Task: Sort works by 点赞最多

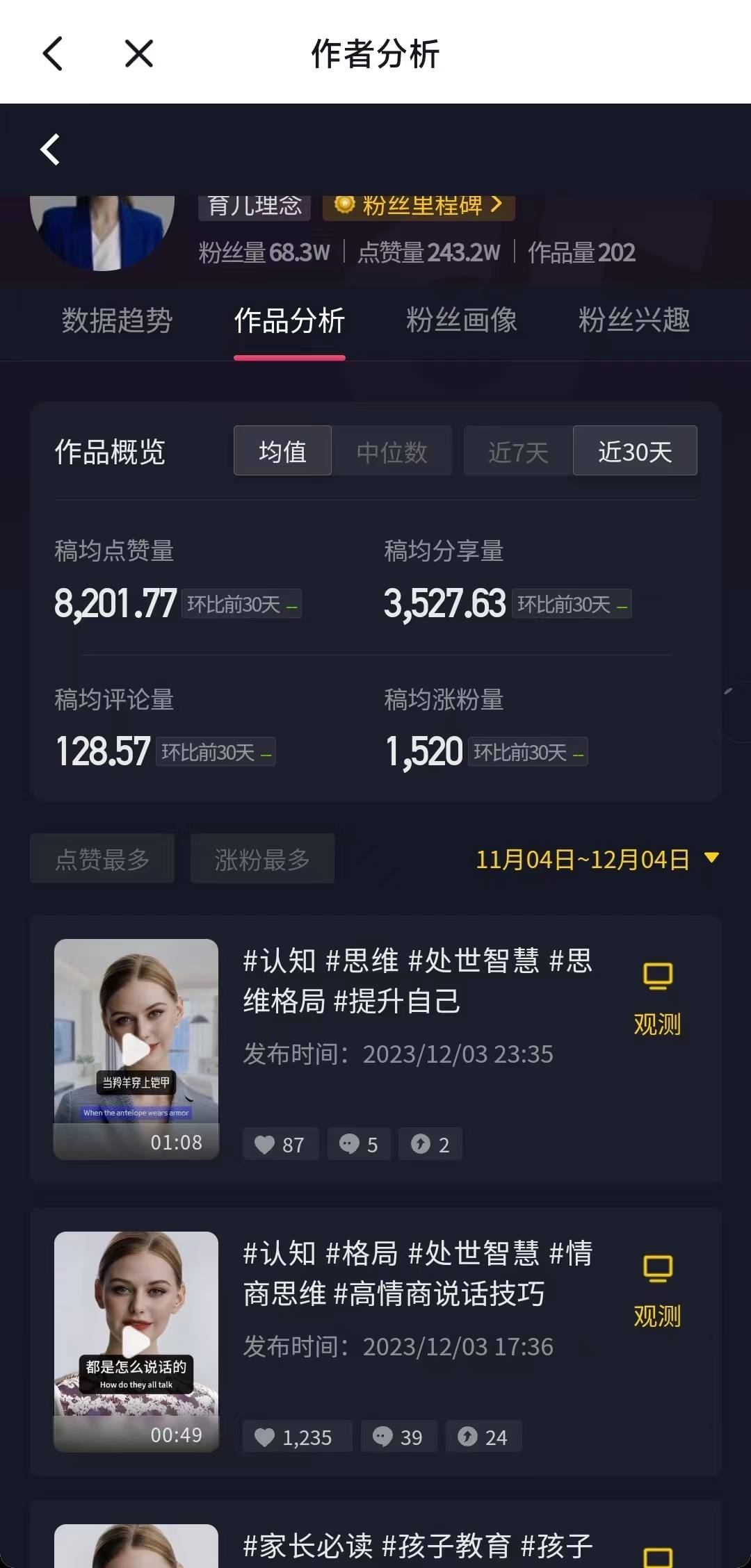Action: click(x=102, y=859)
